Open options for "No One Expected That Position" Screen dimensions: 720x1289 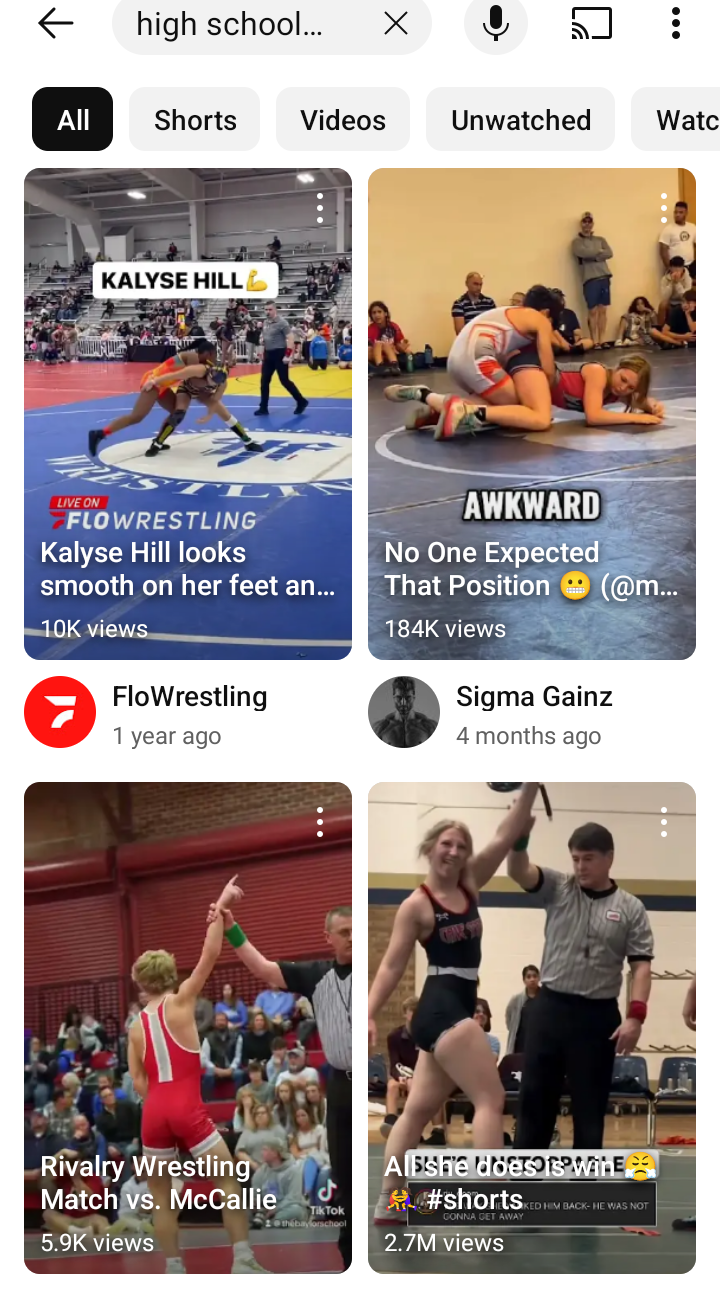[x=664, y=208]
